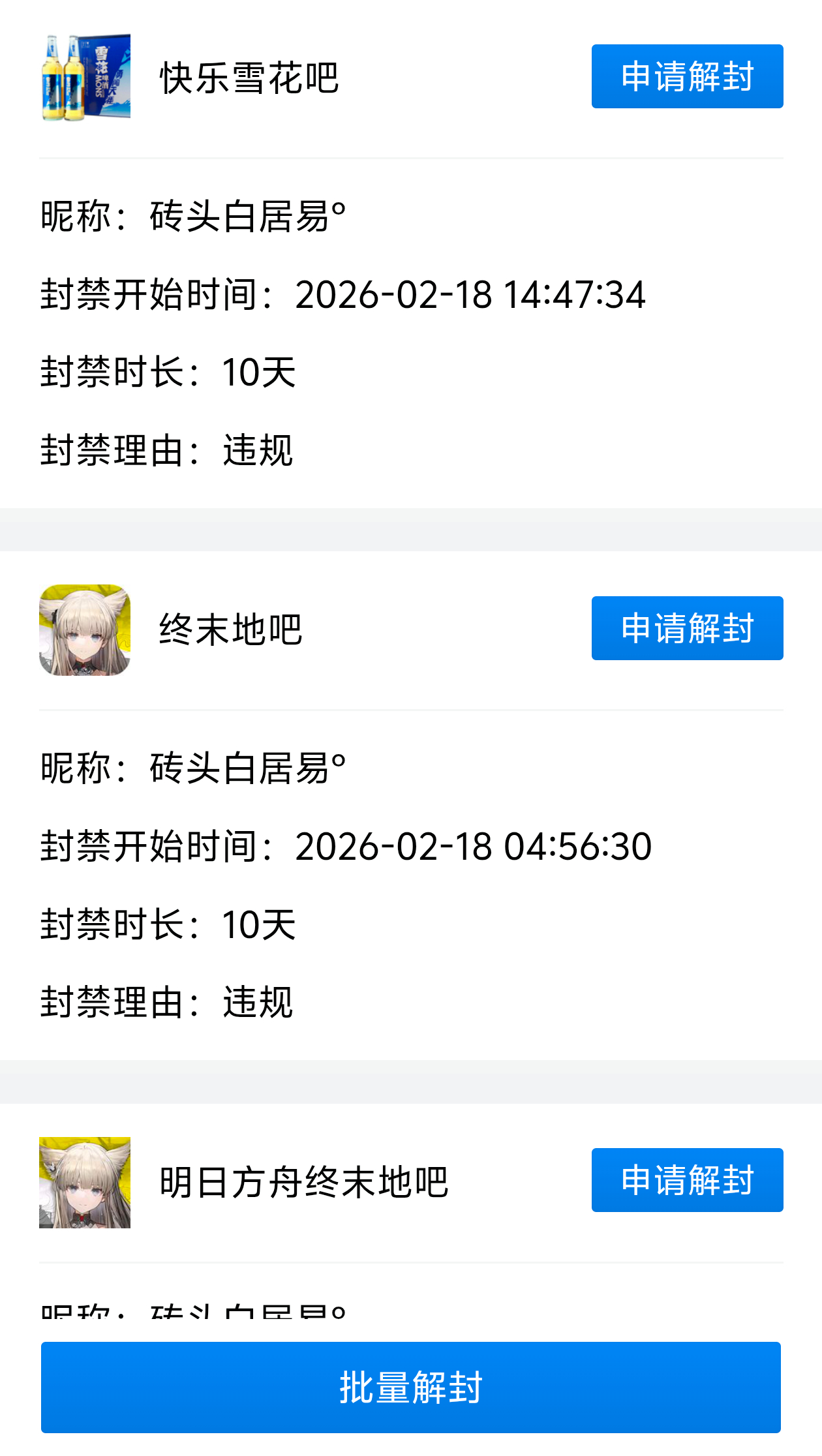Viewport: 822px width, 1456px height.
Task: Open the 明日方舟终末地吧 forum avatar
Action: [85, 1182]
